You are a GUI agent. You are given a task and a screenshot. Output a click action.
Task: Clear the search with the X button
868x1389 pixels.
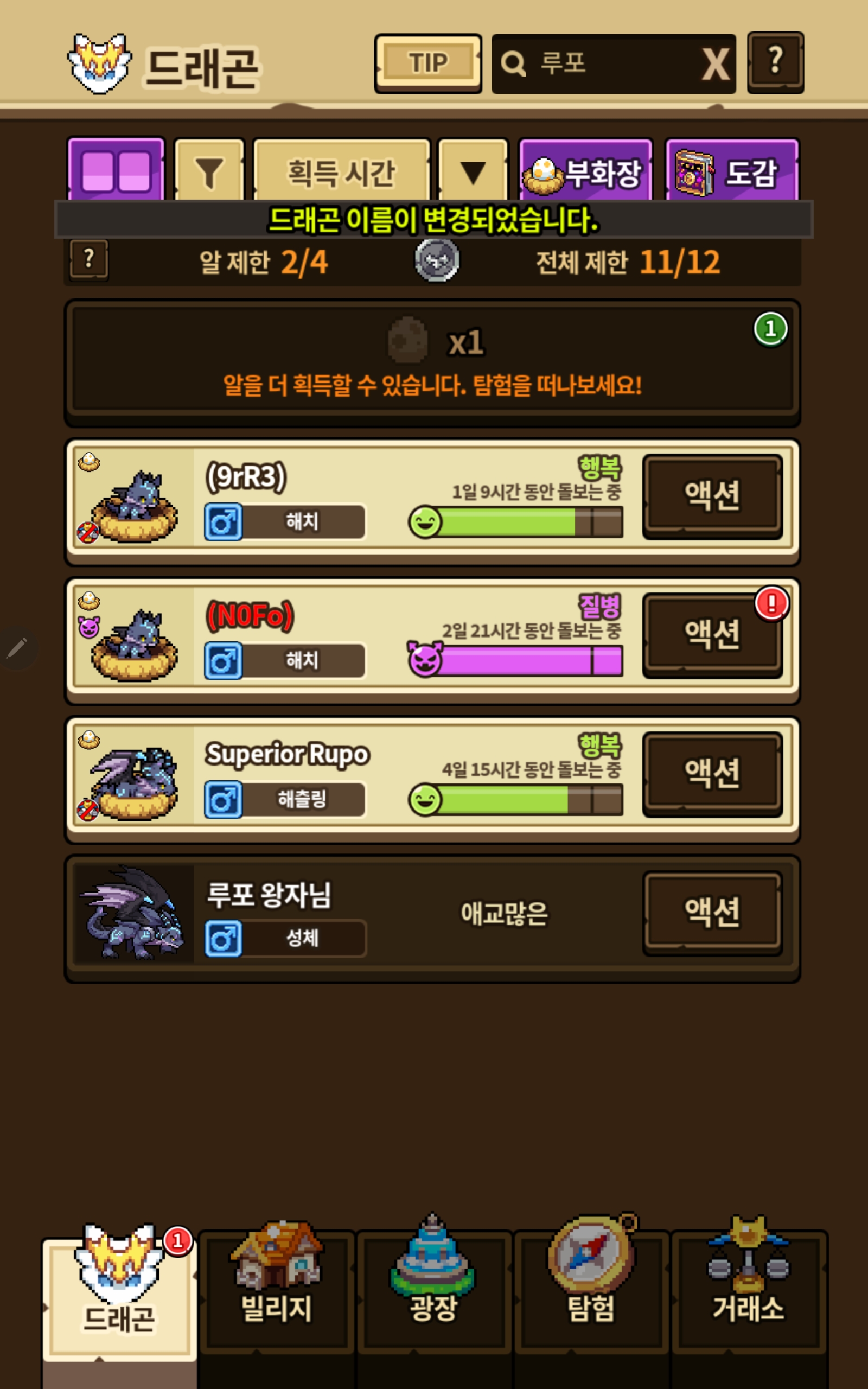(716, 63)
